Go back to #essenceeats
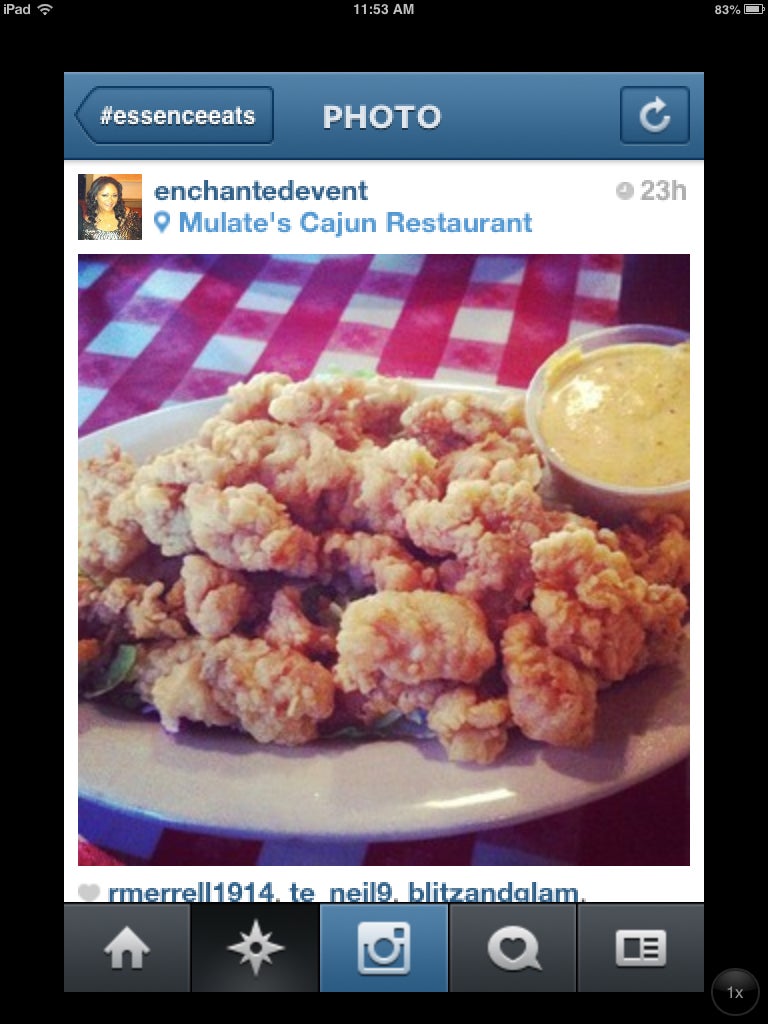 point(175,116)
